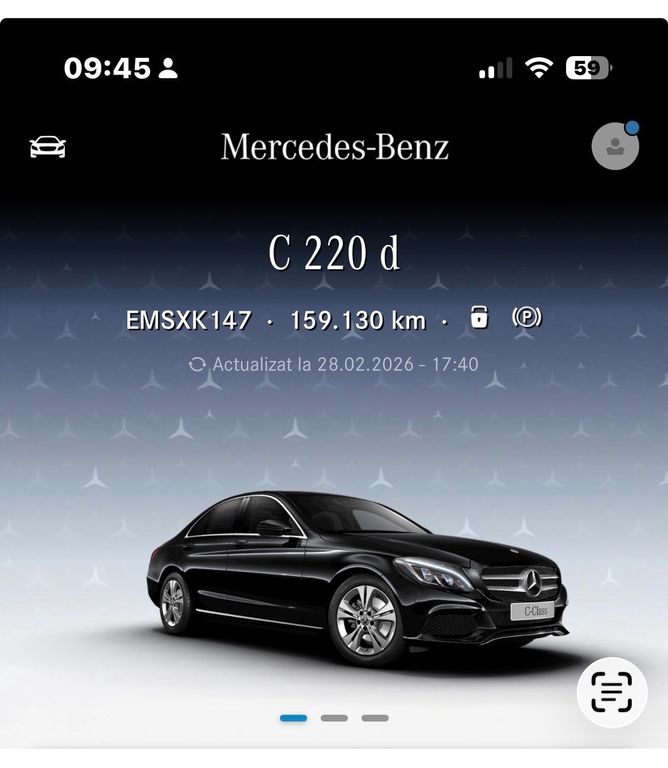Open the scan code button
668x768 pixels.
(612, 692)
